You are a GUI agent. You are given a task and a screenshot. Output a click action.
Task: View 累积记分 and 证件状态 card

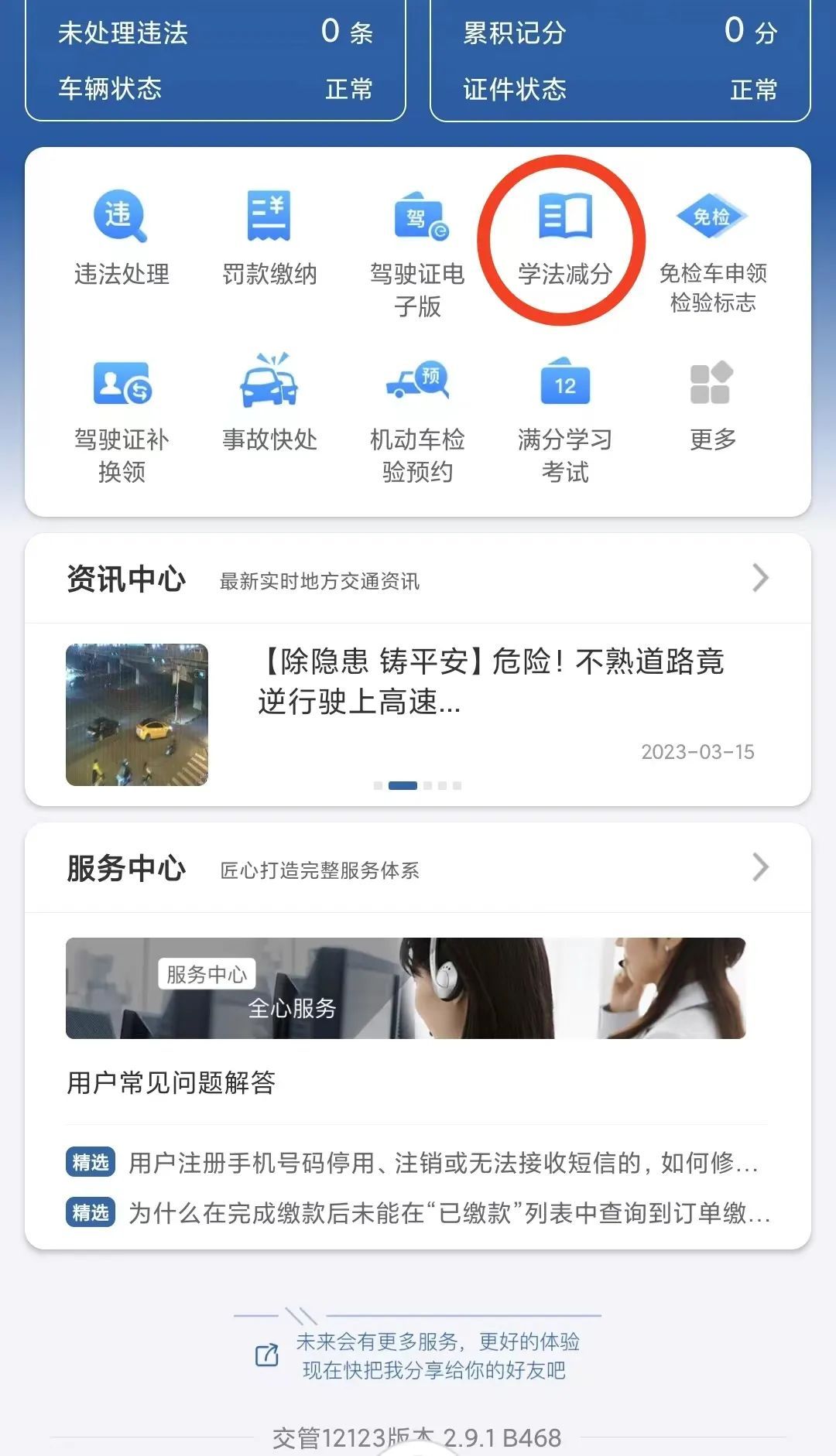pos(620,60)
